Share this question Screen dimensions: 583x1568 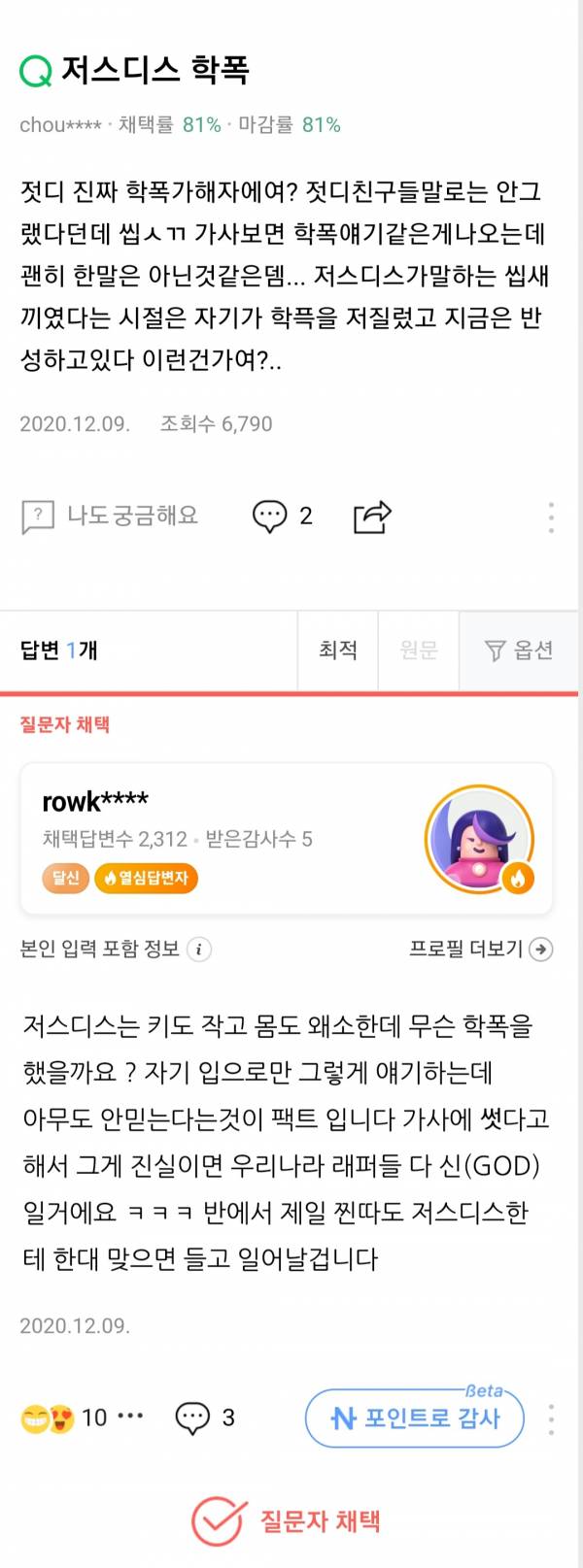[x=372, y=516]
